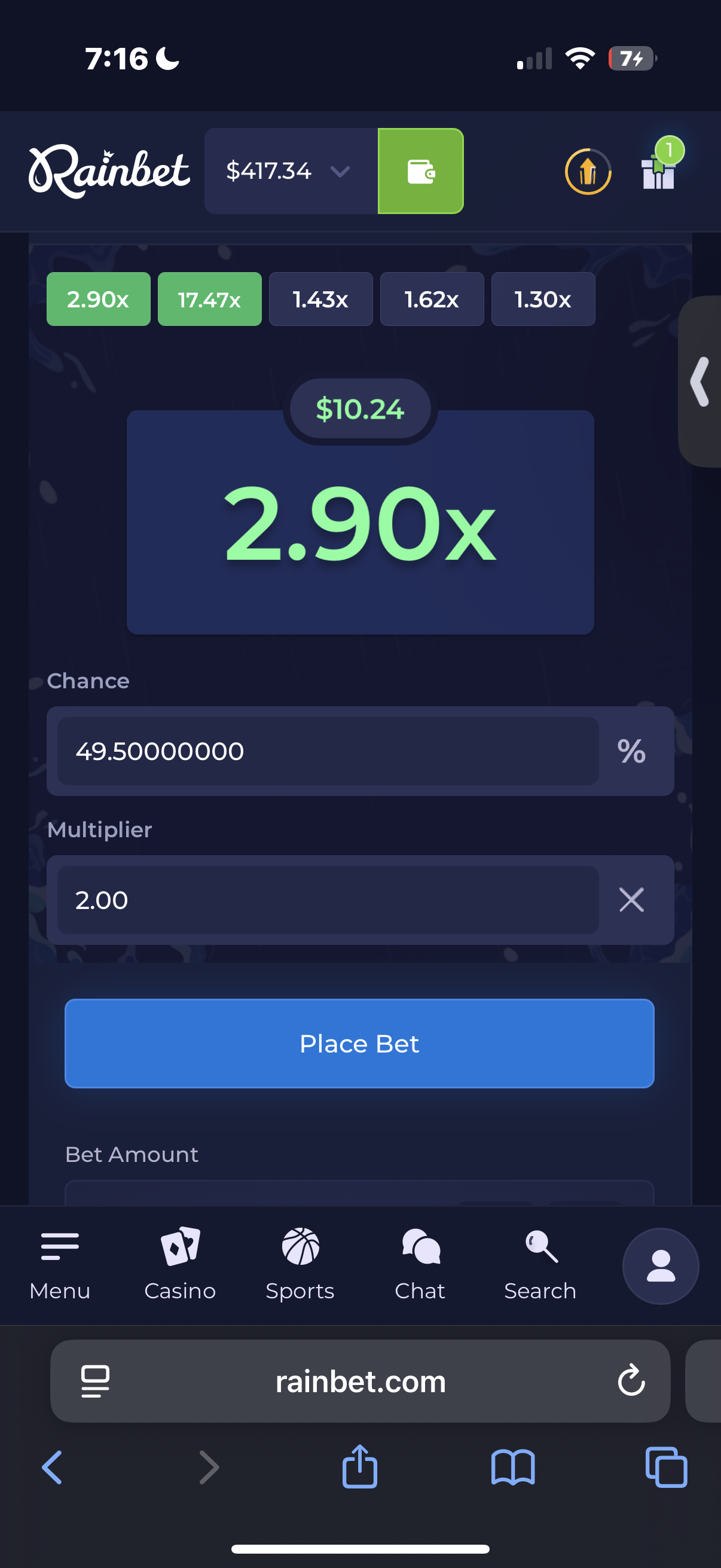Open the browser share sheet

tap(359, 1466)
